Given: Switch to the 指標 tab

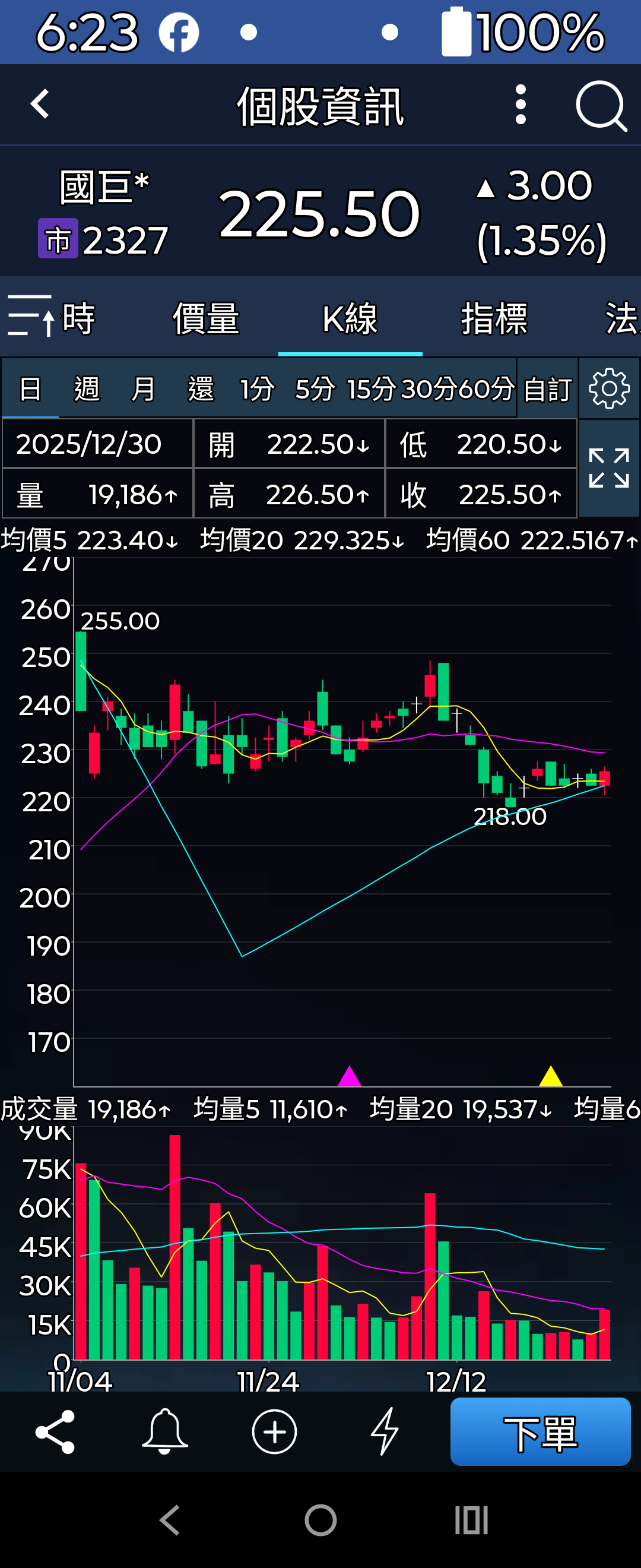Looking at the screenshot, I should click(494, 318).
